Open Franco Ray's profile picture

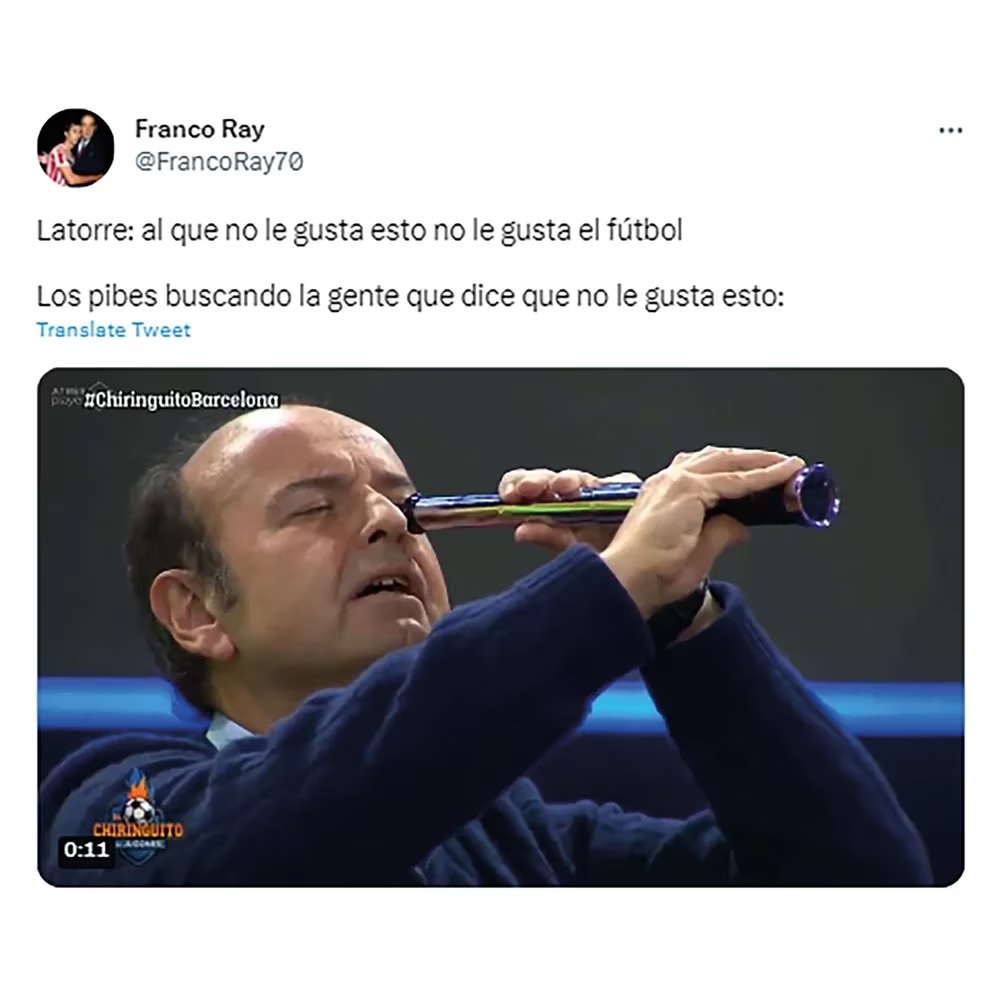pyautogui.click(x=75, y=147)
